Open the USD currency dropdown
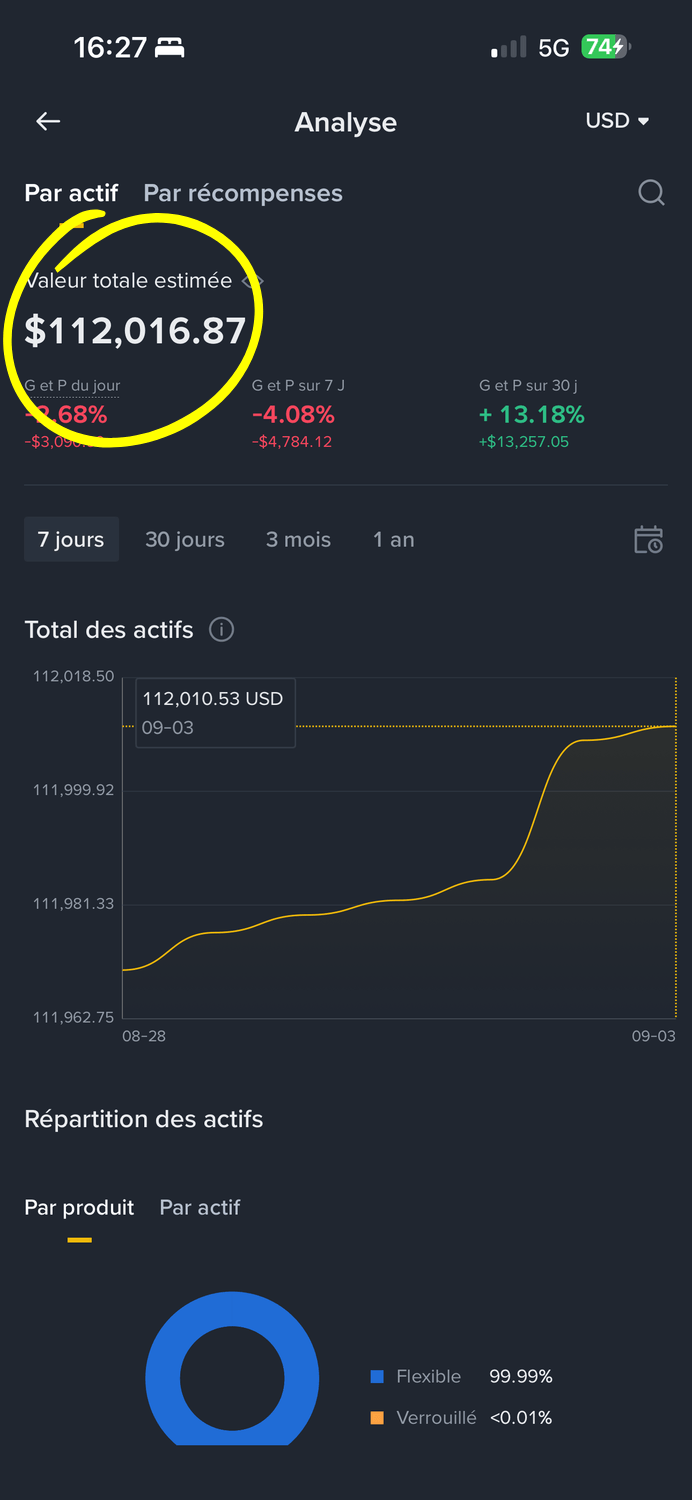Image resolution: width=692 pixels, height=1500 pixels. pyautogui.click(x=617, y=121)
